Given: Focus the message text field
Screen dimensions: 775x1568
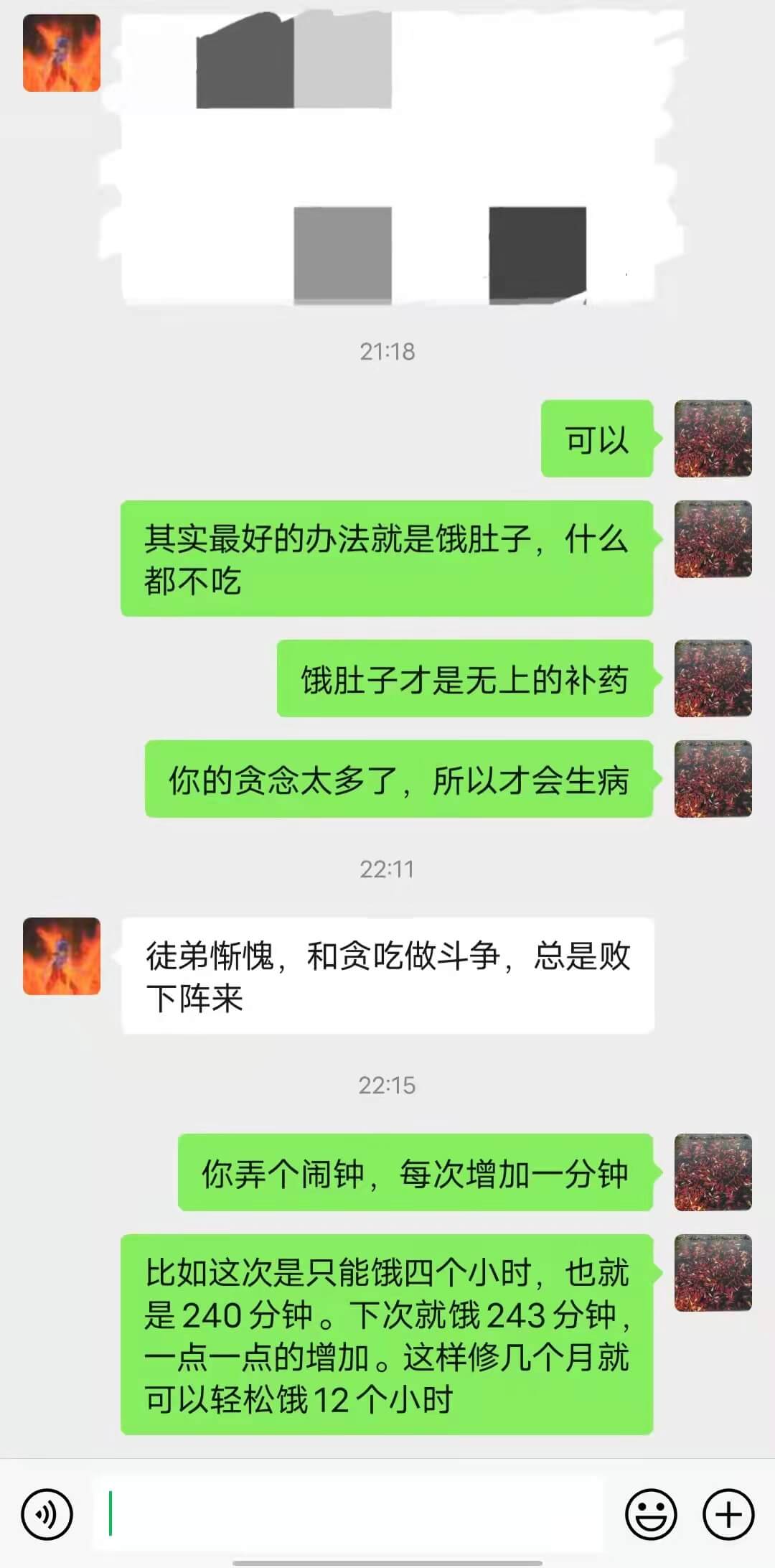Looking at the screenshot, I should [348, 1514].
